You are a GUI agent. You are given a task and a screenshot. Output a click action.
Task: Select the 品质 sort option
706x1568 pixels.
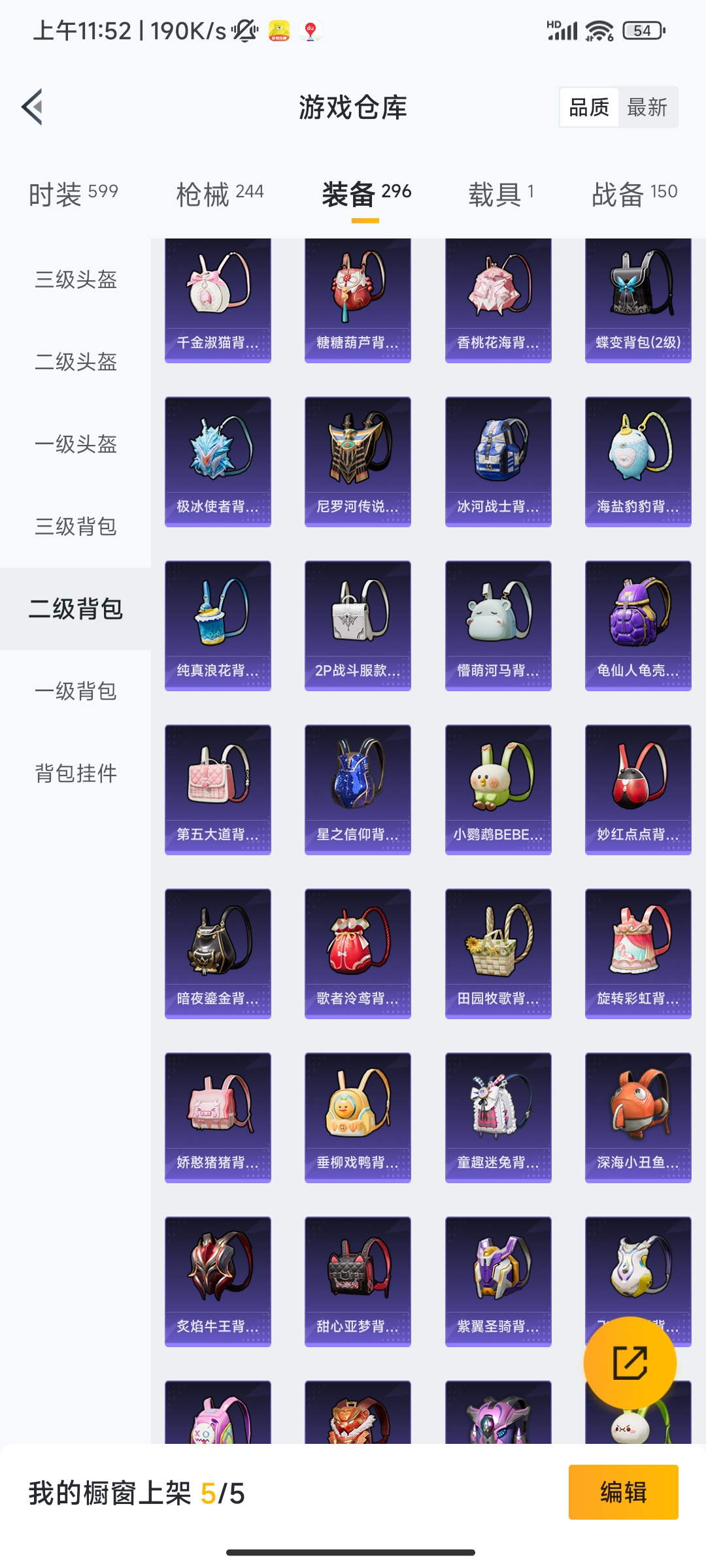pyautogui.click(x=589, y=107)
